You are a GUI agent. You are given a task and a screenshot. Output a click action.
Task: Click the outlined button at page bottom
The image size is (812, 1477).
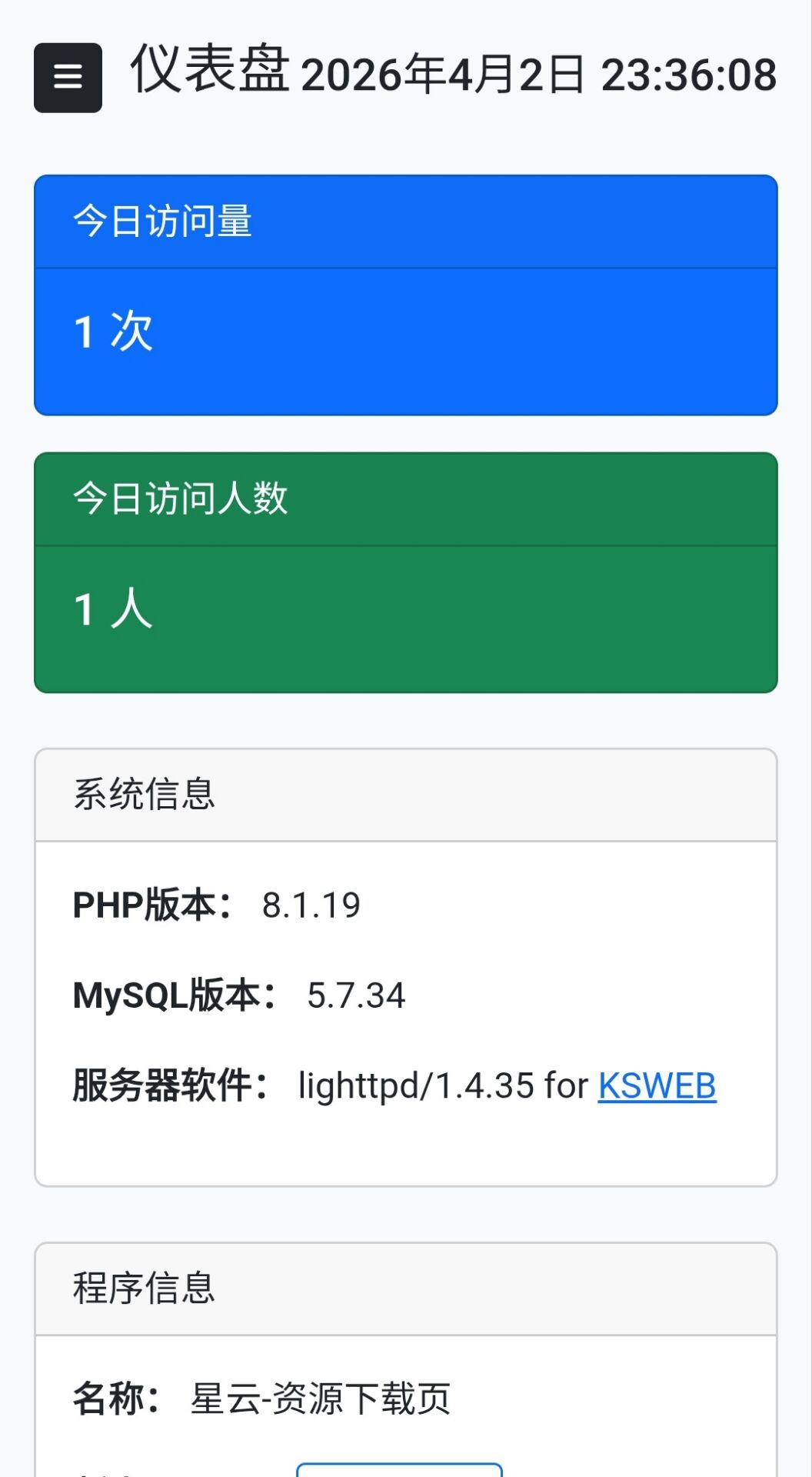pos(398,1468)
